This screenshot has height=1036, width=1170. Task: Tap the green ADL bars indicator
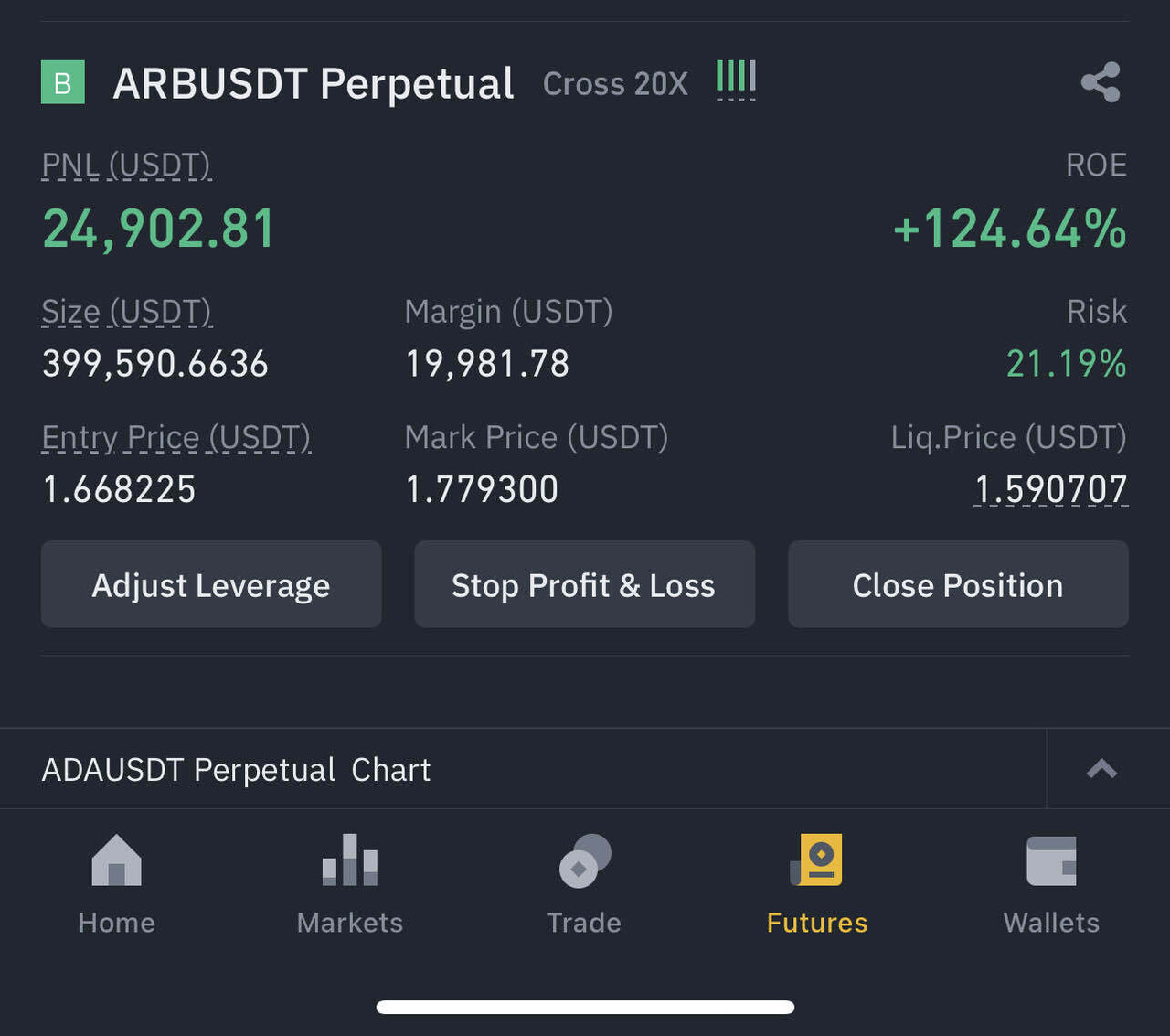pos(736,79)
